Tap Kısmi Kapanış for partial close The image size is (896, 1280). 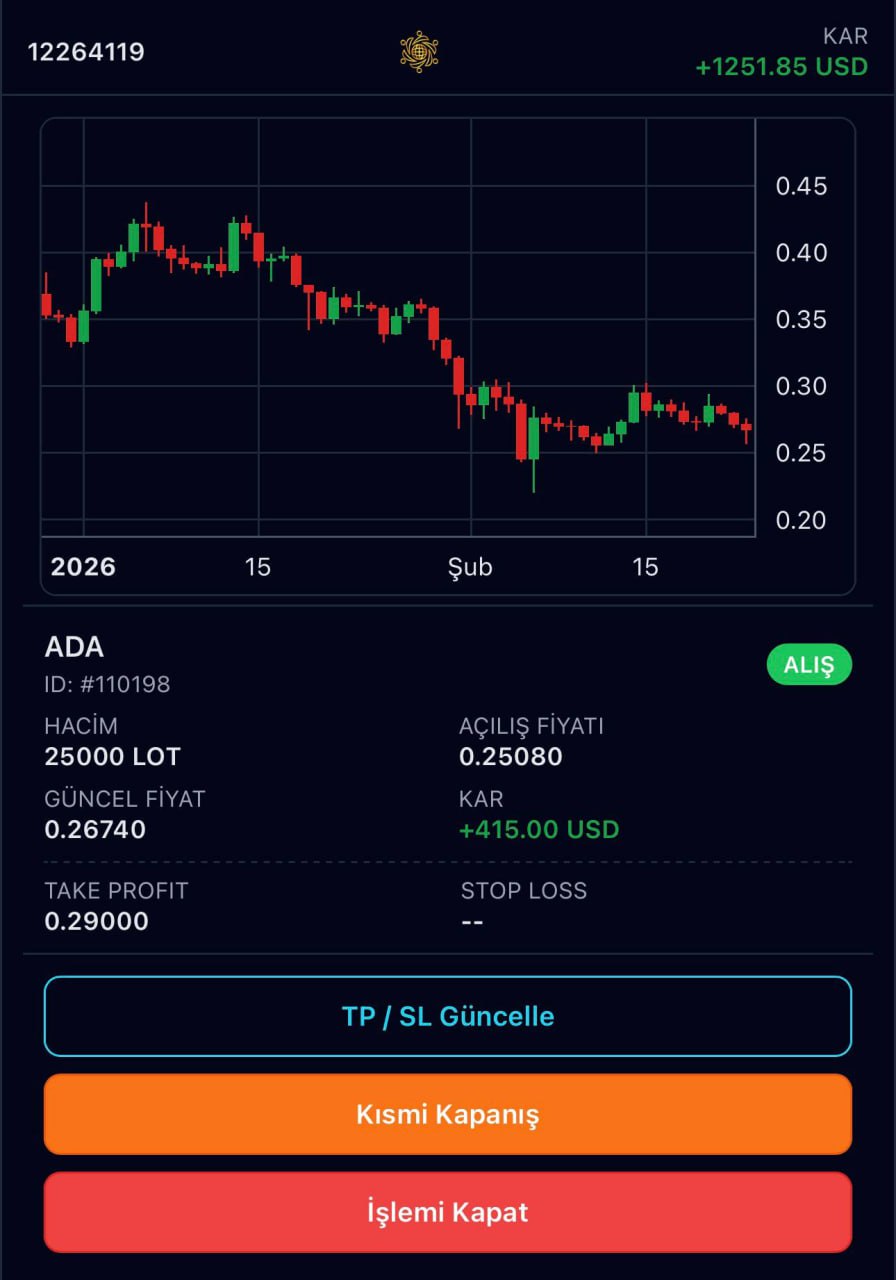[x=448, y=1114]
